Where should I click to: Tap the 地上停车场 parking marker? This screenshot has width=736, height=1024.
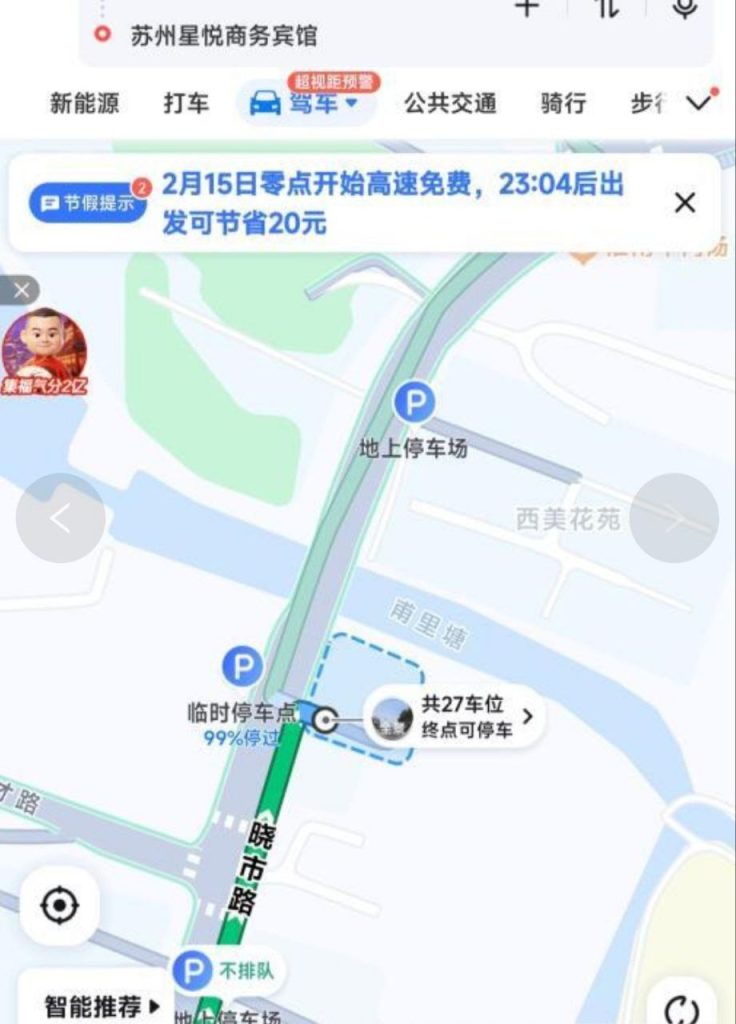(x=417, y=401)
